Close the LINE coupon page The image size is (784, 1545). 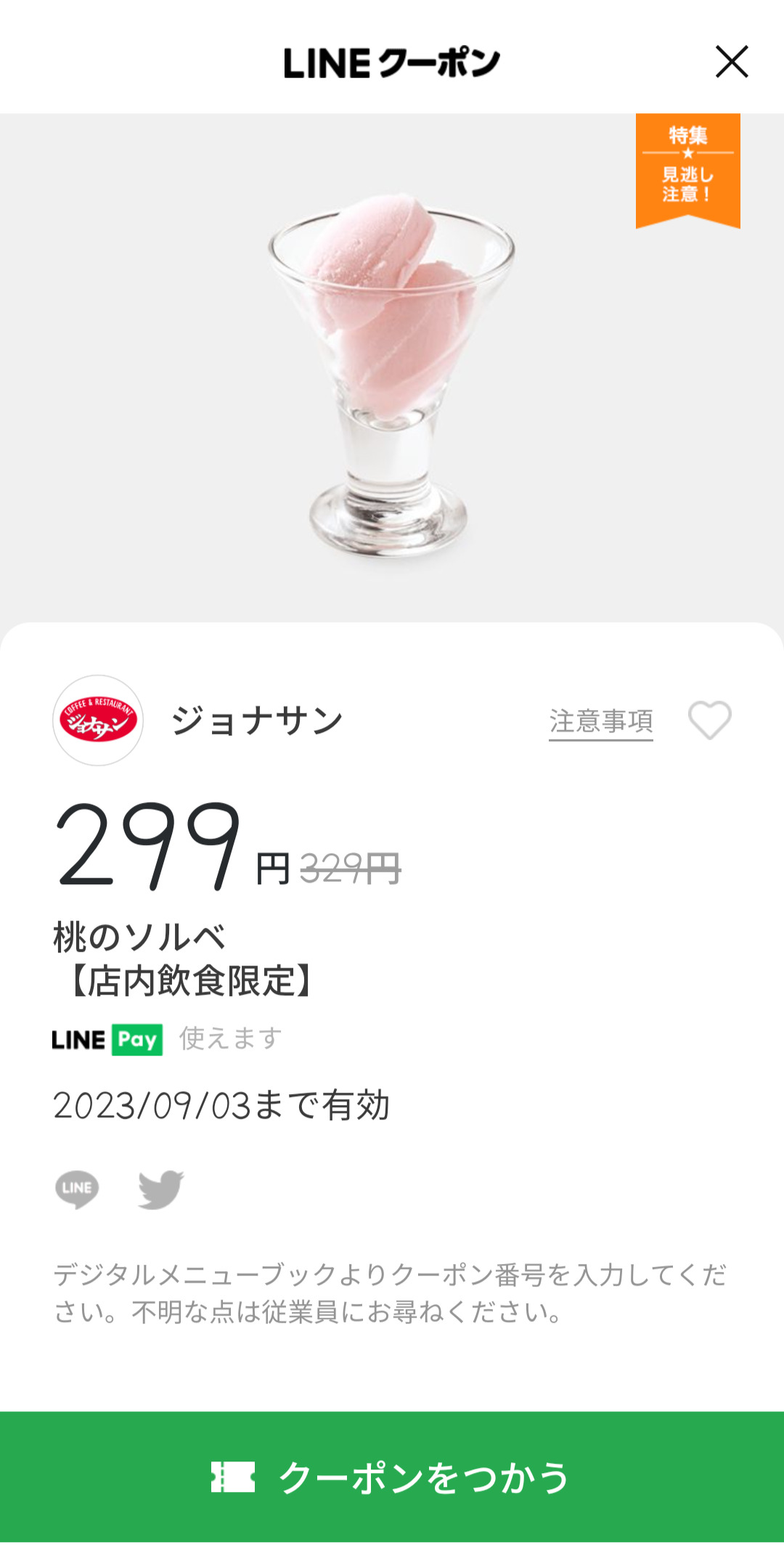(732, 62)
